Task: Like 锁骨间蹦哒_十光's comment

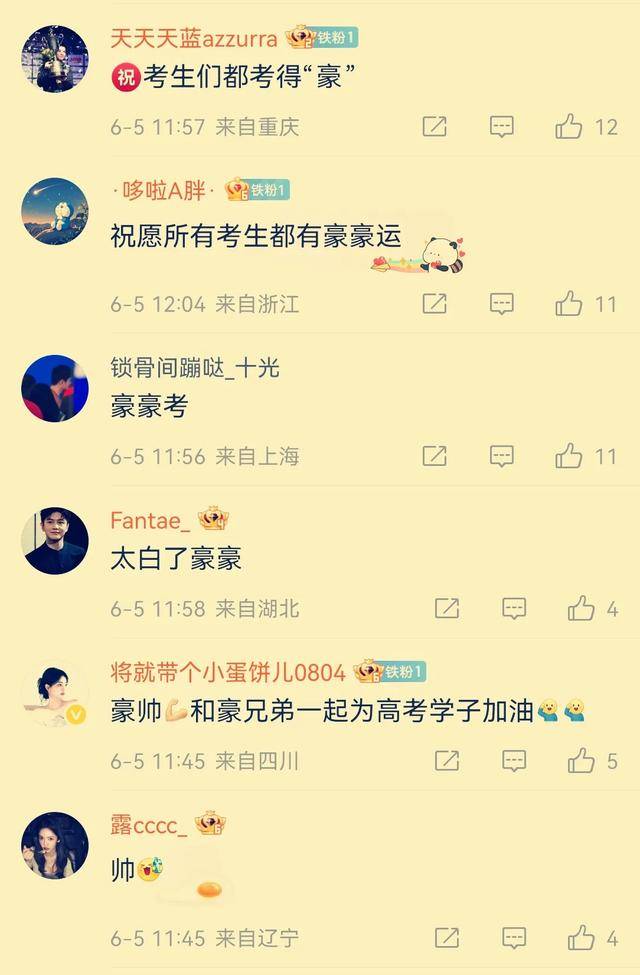Action: (x=569, y=457)
